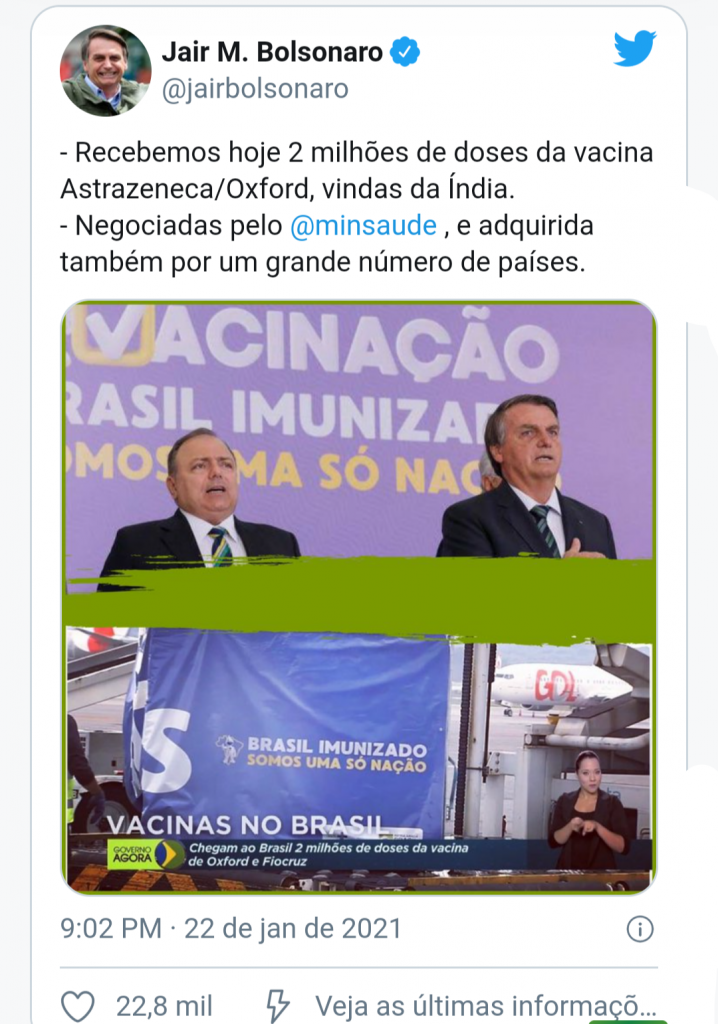This screenshot has width=718, height=1024.
Task: View the attached vaccine photo
Action: pyautogui.click(x=359, y=596)
